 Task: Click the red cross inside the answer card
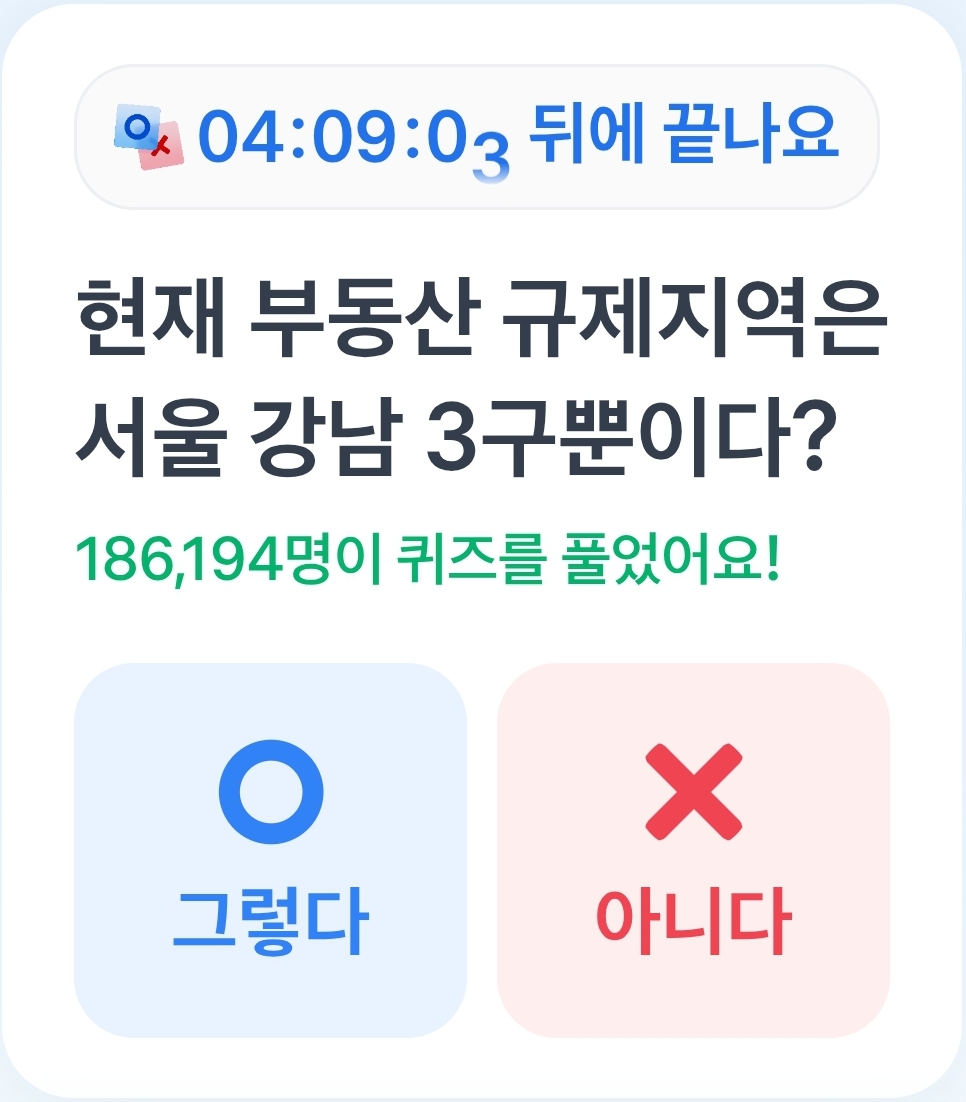(x=692, y=790)
